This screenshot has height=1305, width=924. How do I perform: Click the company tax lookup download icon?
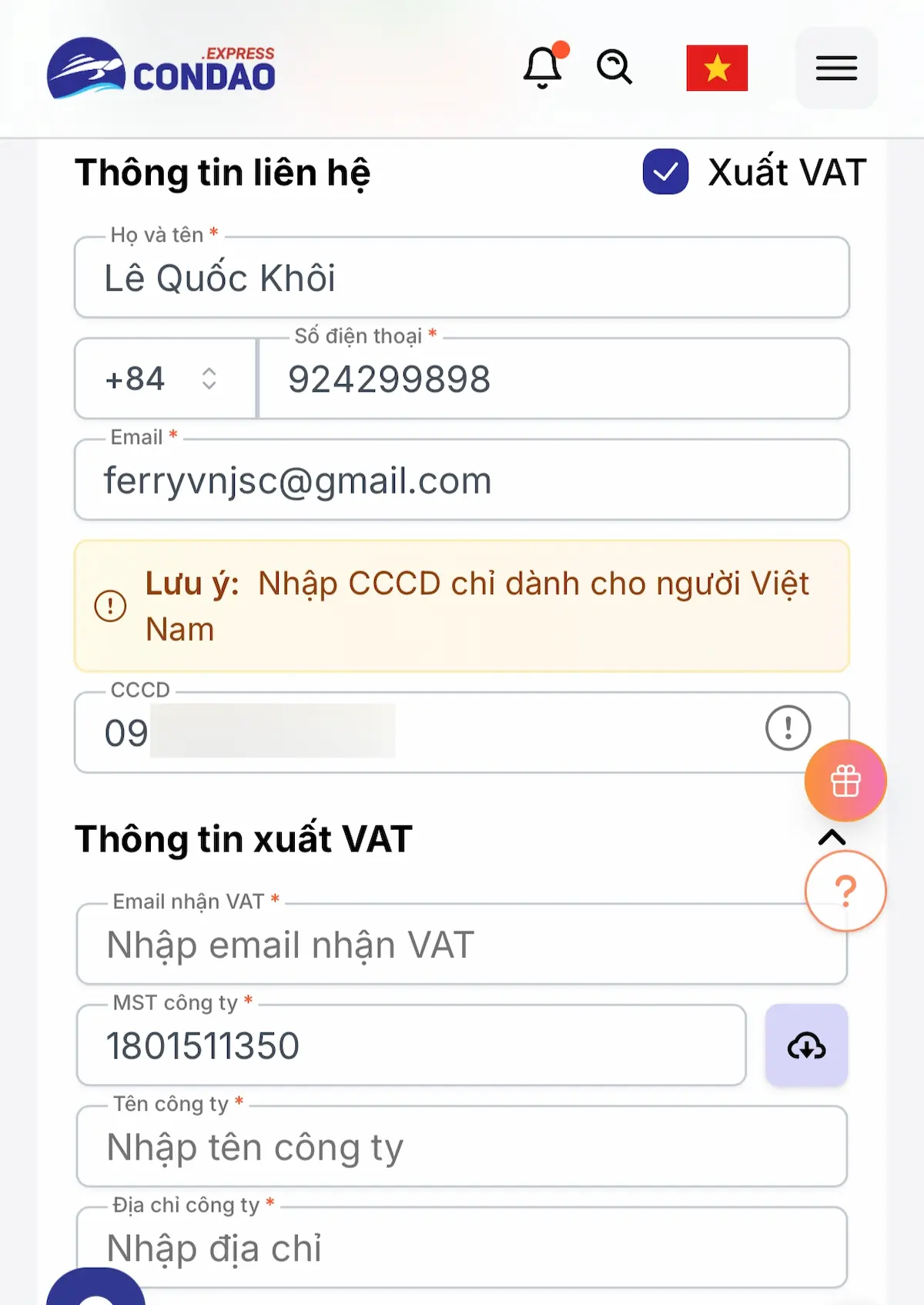806,1045
